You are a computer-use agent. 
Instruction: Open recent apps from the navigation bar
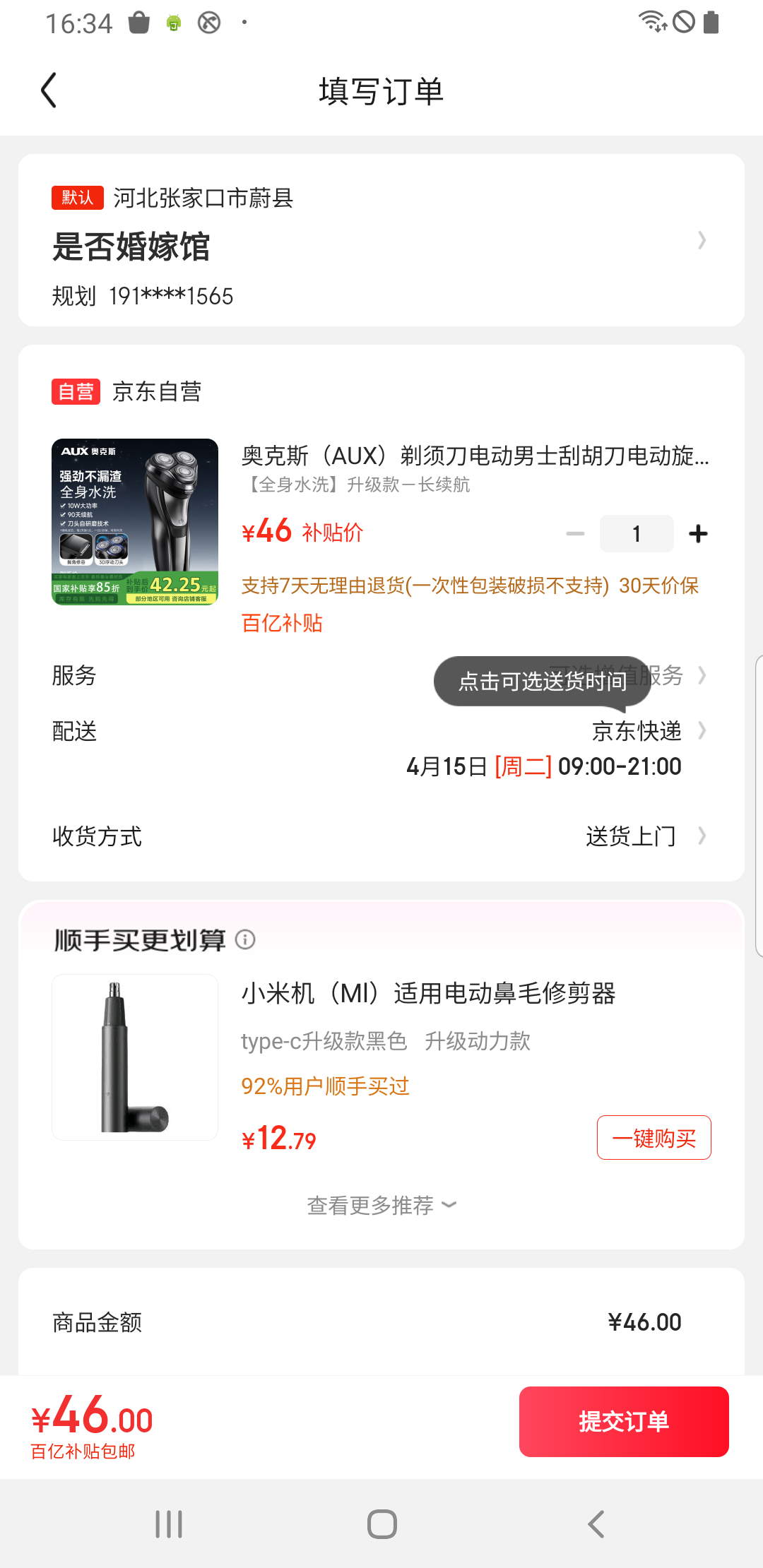tap(167, 1524)
